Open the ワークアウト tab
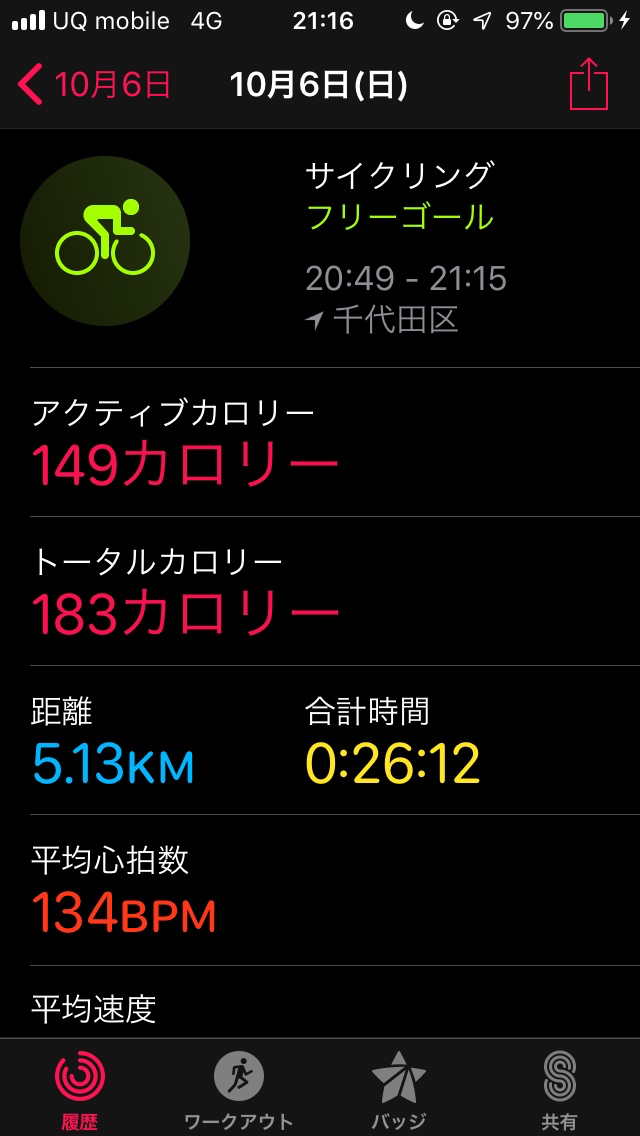Viewport: 640px width, 1136px height. pos(239,1088)
